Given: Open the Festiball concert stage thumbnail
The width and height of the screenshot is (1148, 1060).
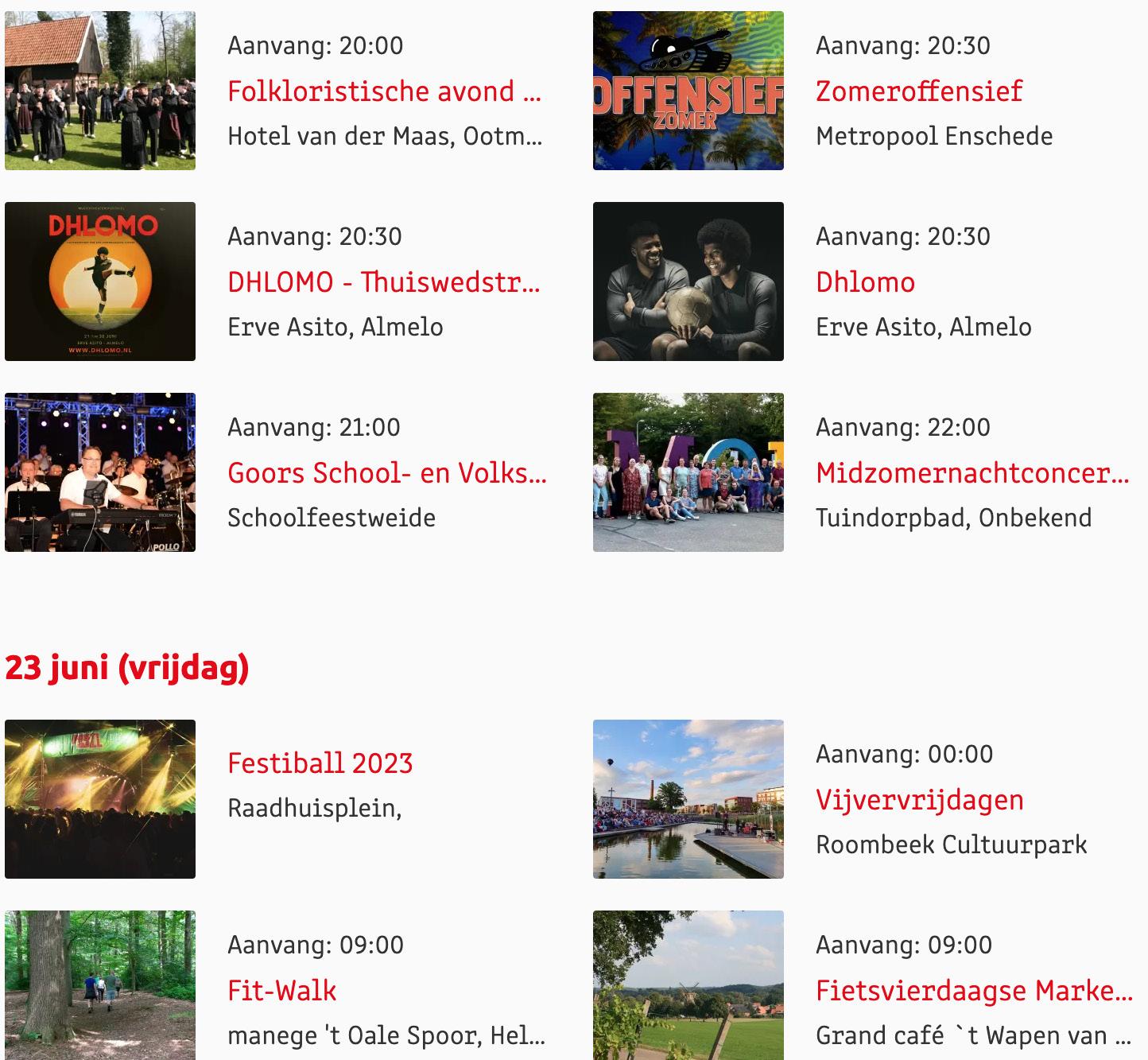Looking at the screenshot, I should tap(100, 799).
